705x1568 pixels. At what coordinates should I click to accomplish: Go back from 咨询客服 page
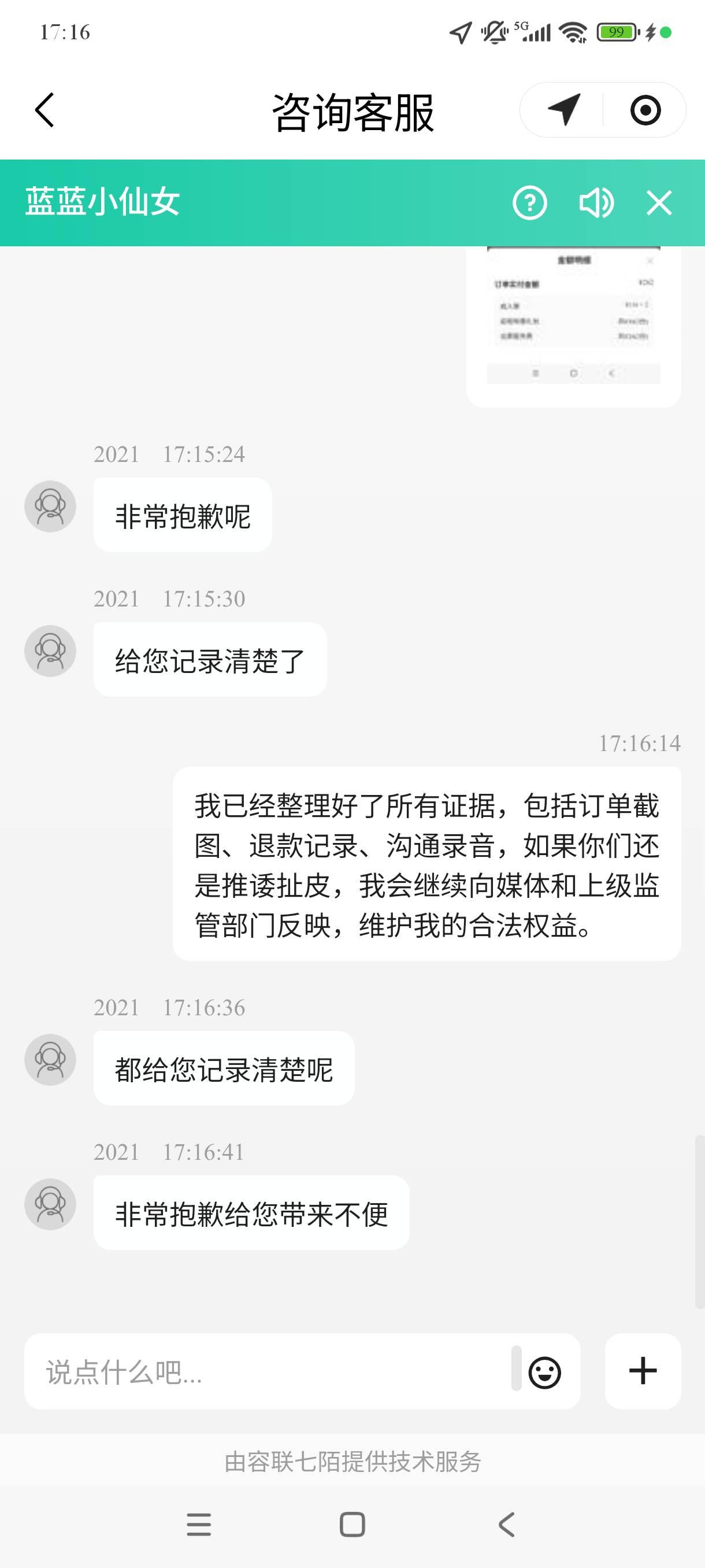click(x=44, y=110)
